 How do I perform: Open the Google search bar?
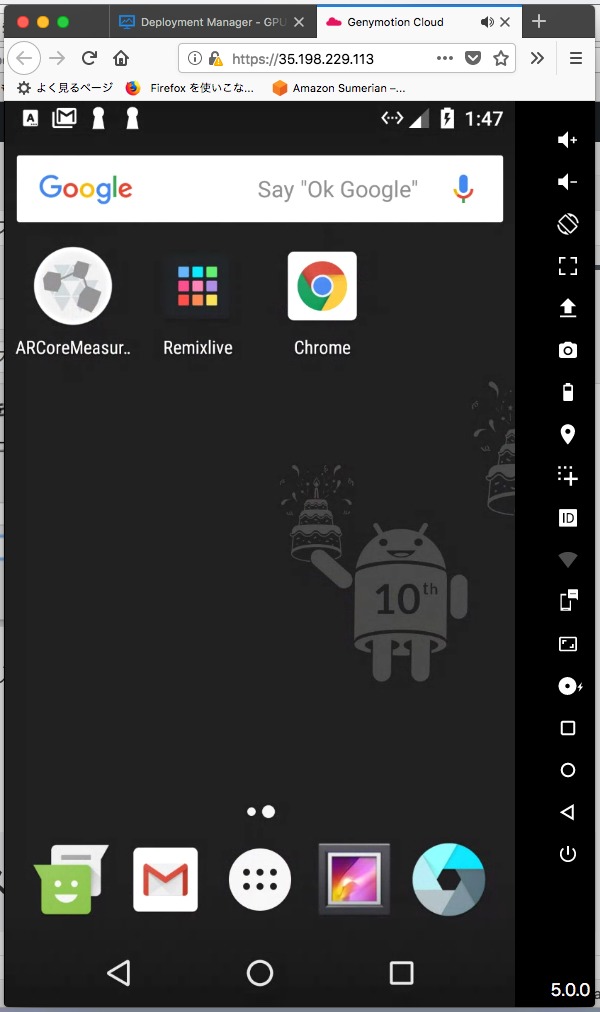point(259,188)
